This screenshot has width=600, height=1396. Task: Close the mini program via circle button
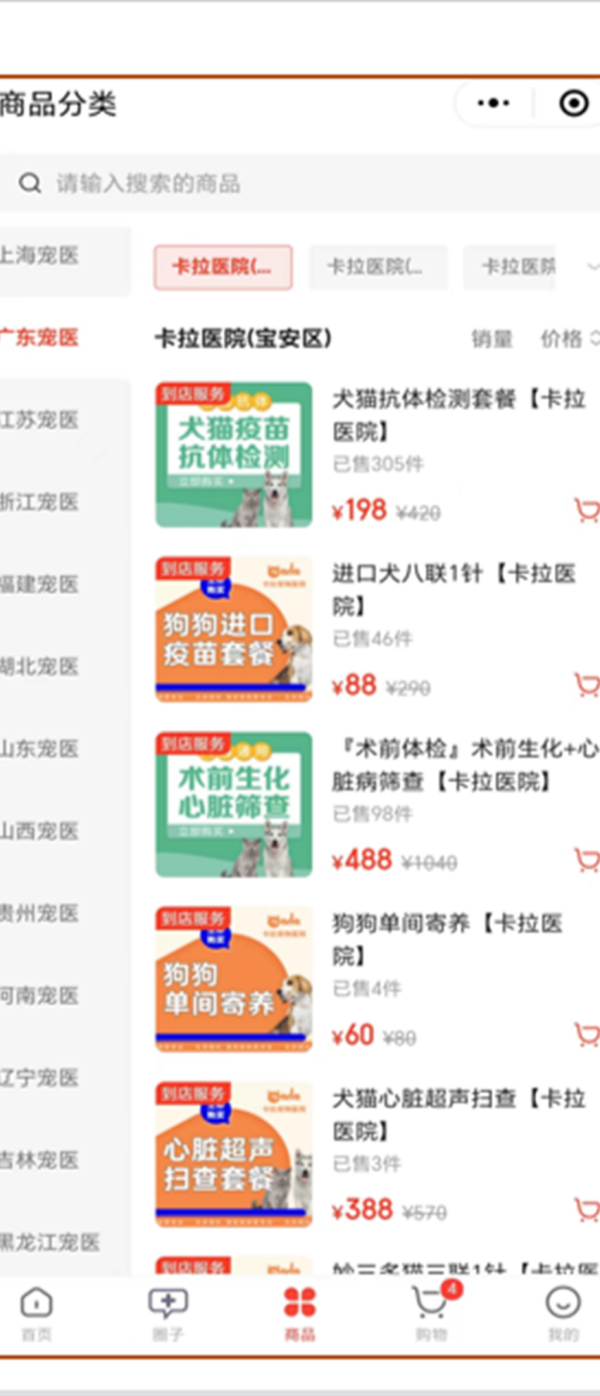[573, 103]
